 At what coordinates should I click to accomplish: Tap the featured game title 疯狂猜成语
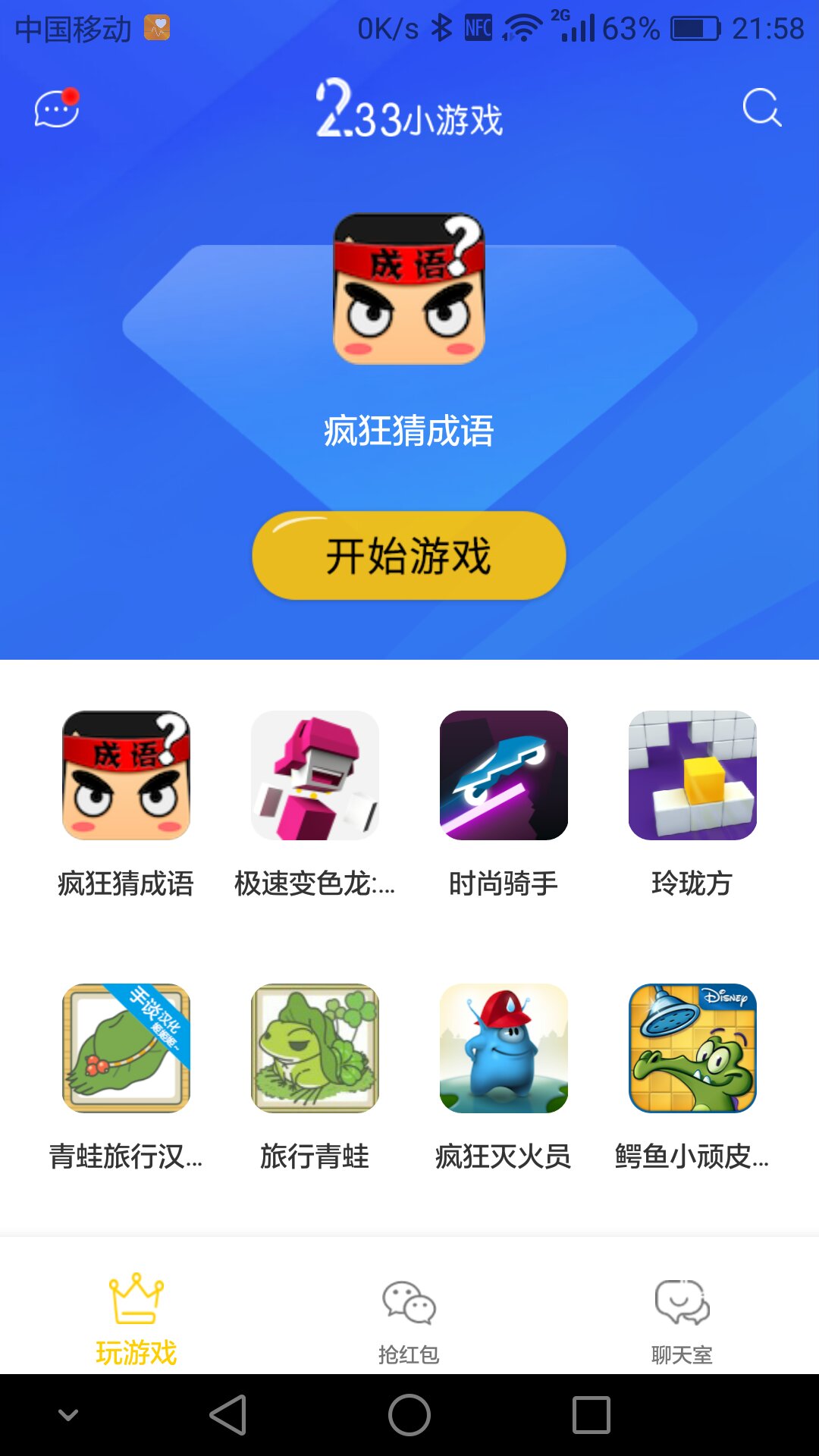[x=409, y=431]
